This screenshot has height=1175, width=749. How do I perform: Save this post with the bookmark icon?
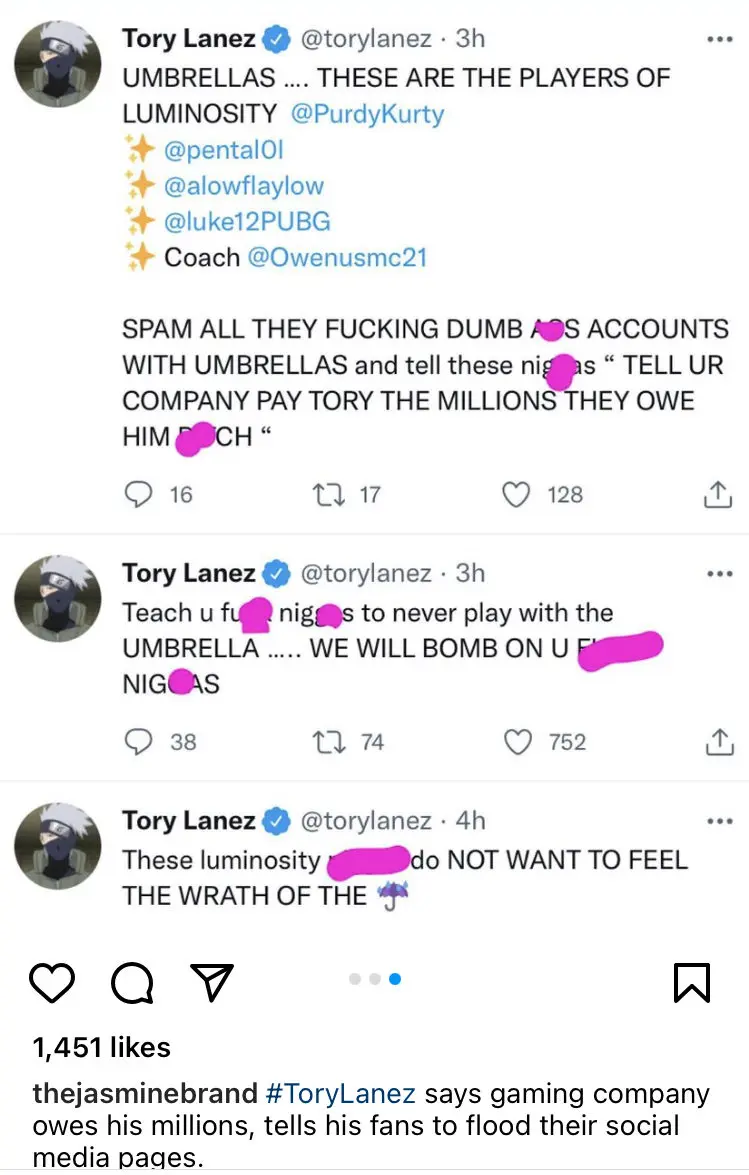coord(692,982)
